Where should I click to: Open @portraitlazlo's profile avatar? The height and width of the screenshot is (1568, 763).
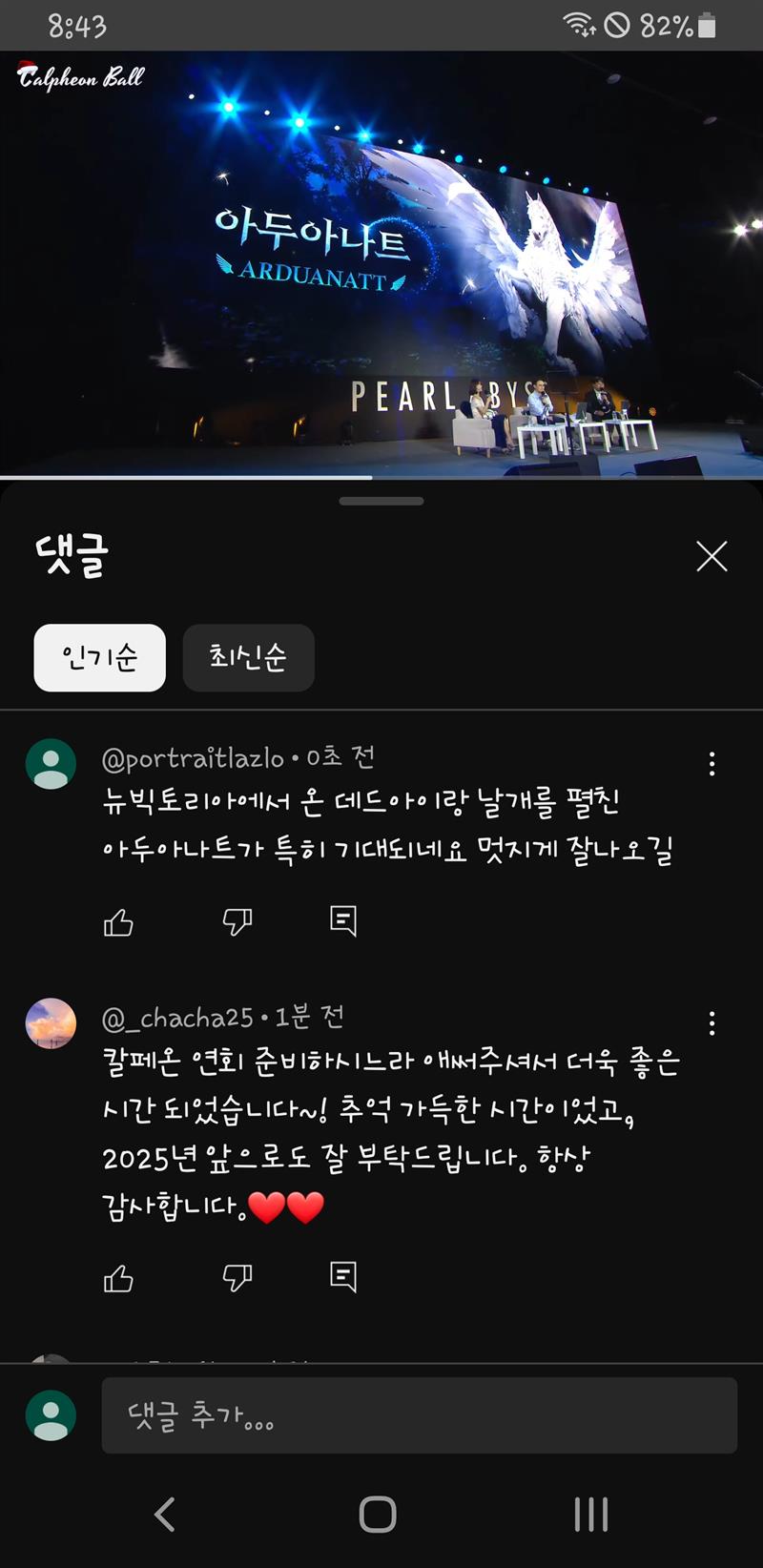click(51, 763)
